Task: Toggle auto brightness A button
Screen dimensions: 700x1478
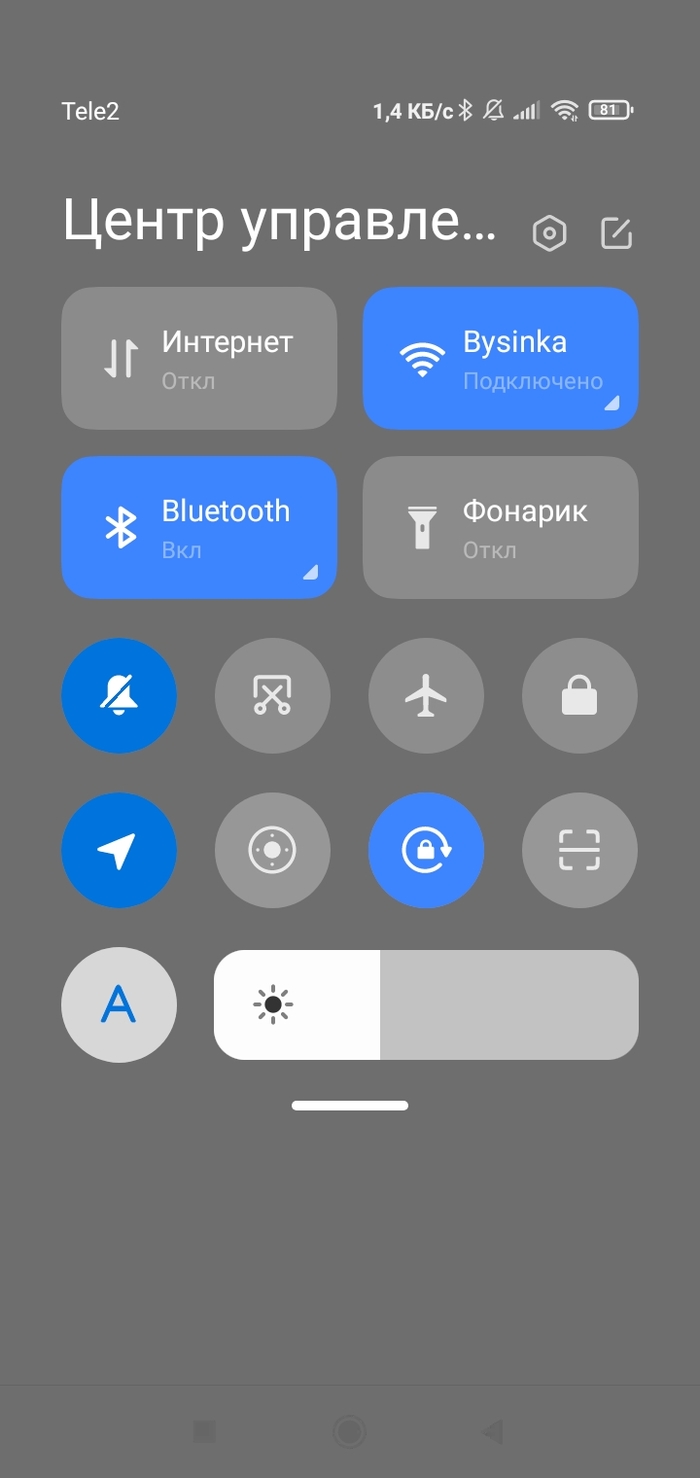Action: coord(119,1005)
